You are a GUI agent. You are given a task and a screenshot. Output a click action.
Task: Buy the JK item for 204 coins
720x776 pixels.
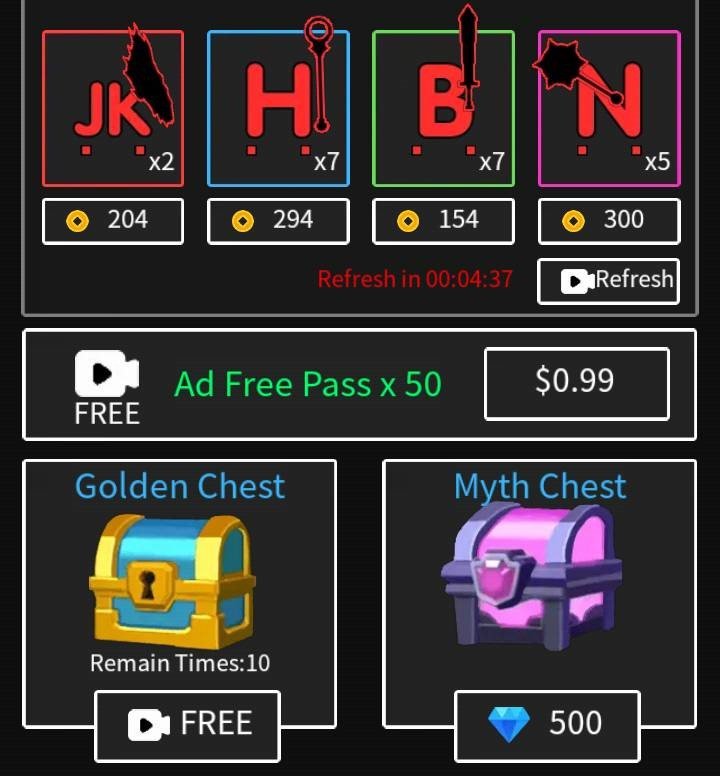113,221
